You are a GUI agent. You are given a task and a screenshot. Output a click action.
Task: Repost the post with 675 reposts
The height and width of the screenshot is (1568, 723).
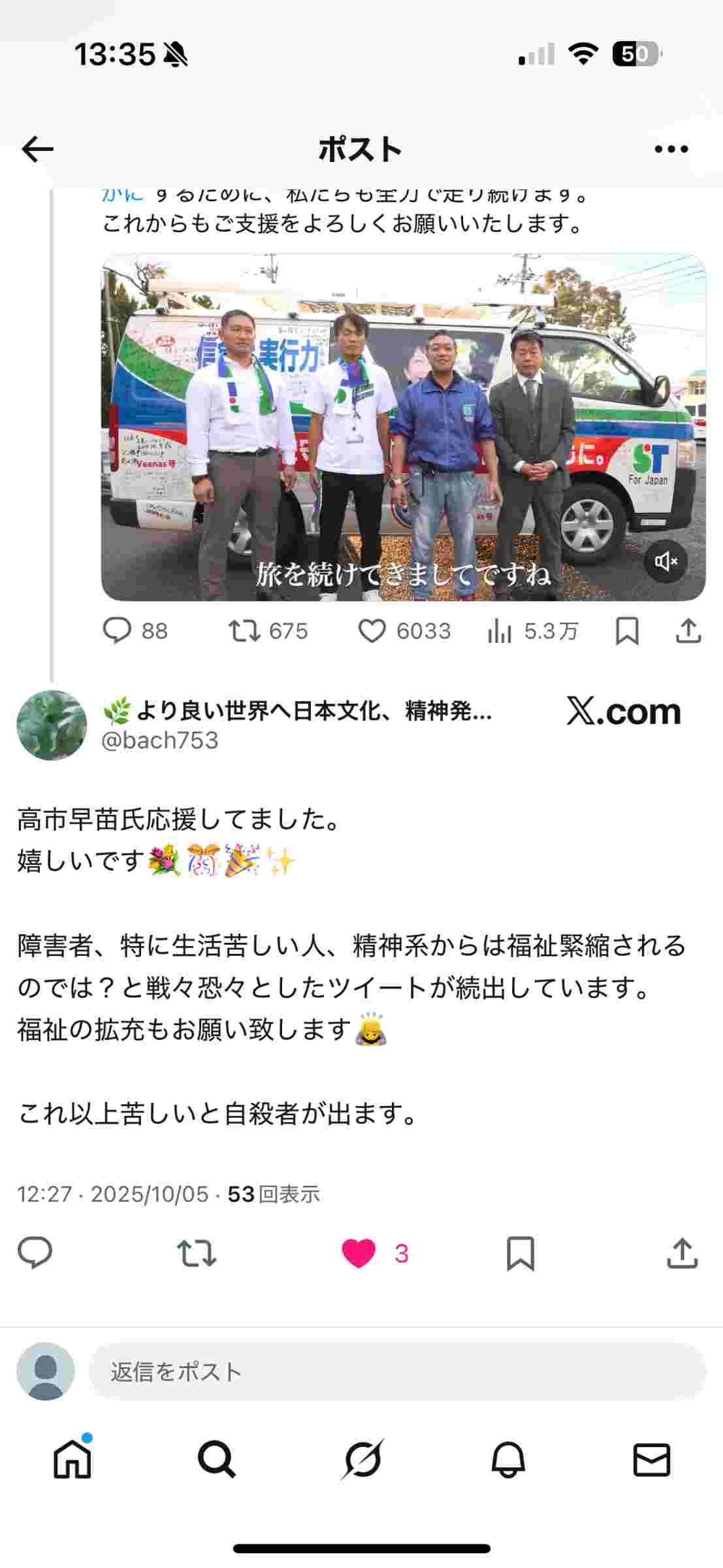(x=244, y=631)
